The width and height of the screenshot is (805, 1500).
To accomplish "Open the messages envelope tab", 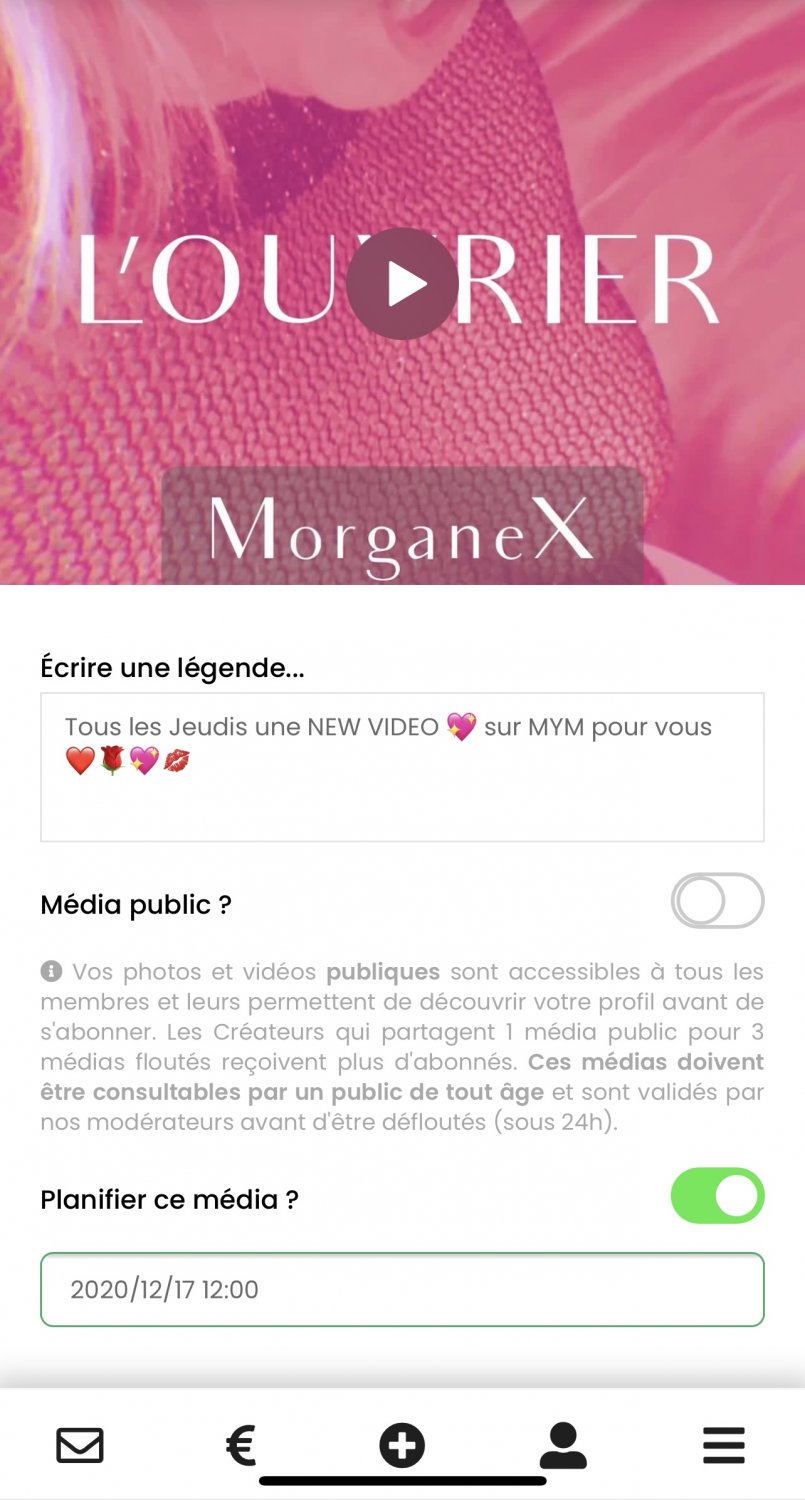I will pos(80,1445).
